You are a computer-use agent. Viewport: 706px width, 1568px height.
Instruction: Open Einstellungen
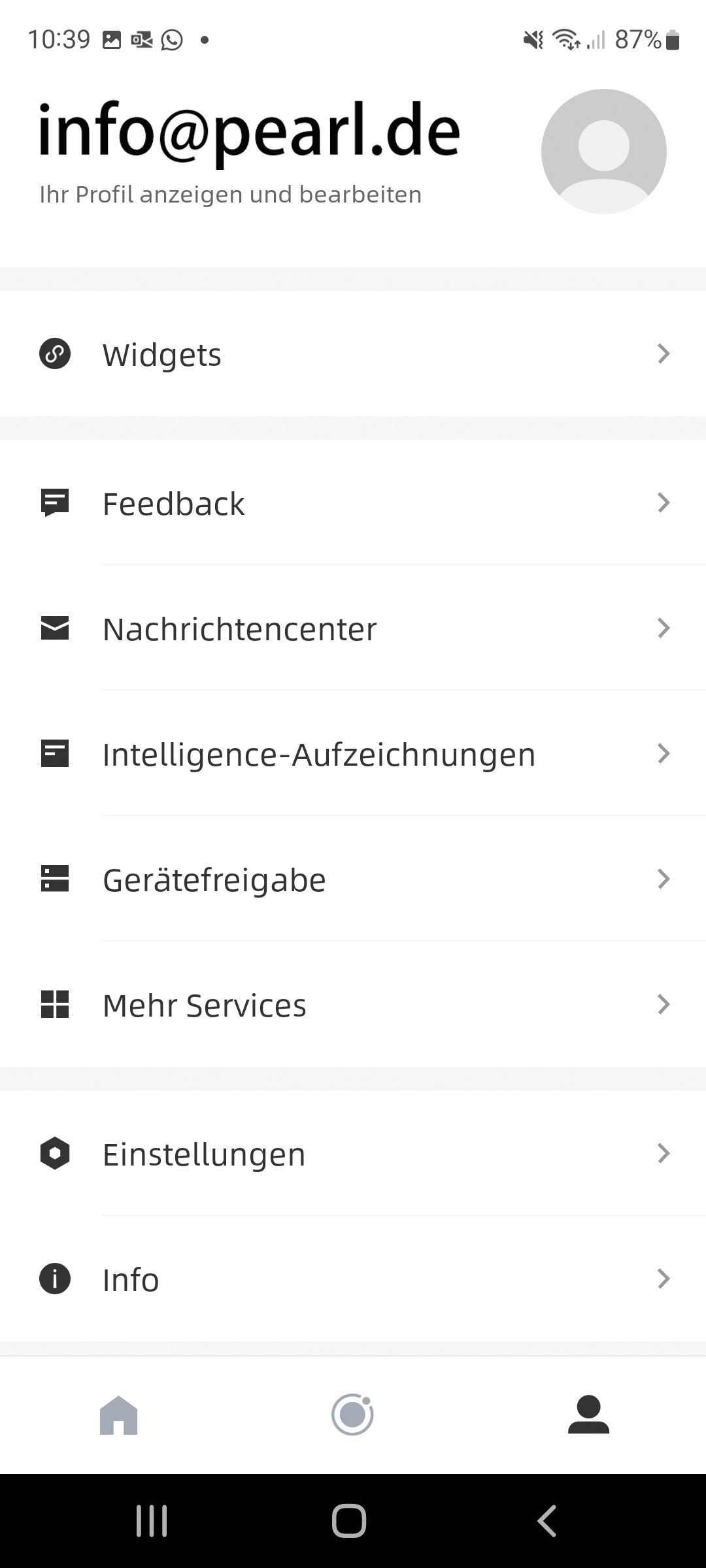[353, 1154]
